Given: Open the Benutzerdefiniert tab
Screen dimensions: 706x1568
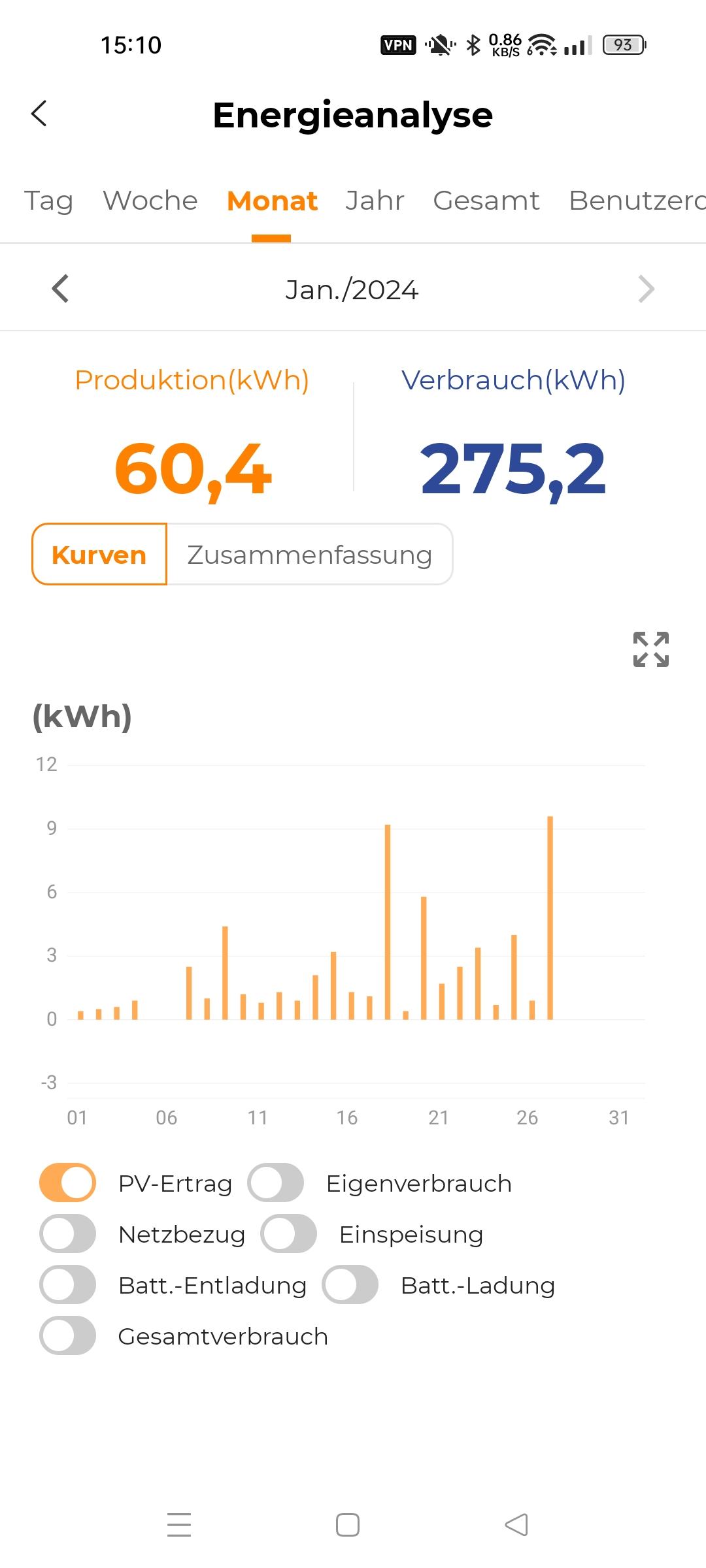Looking at the screenshot, I should [636, 201].
